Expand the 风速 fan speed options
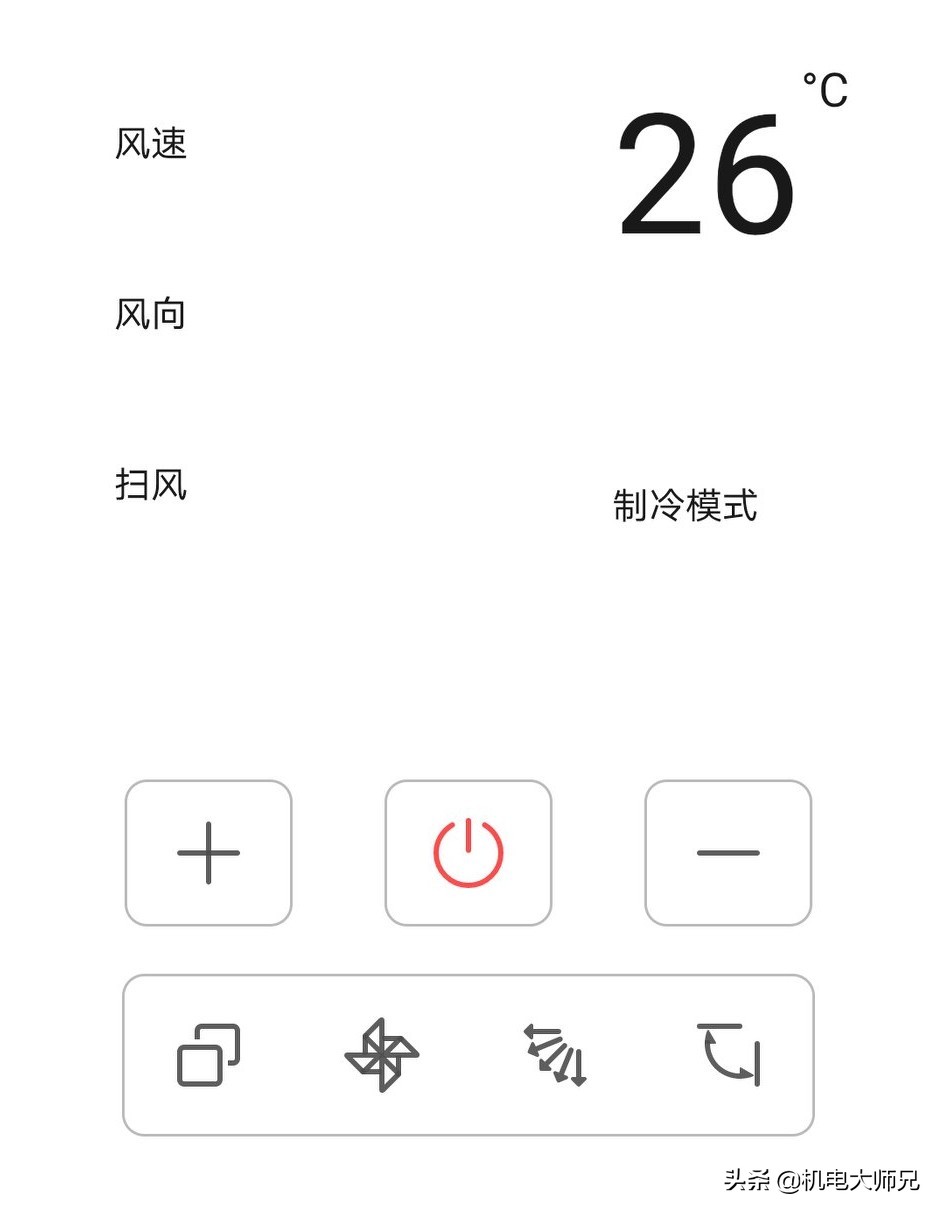This screenshot has width=941, height=1213. coord(150,145)
